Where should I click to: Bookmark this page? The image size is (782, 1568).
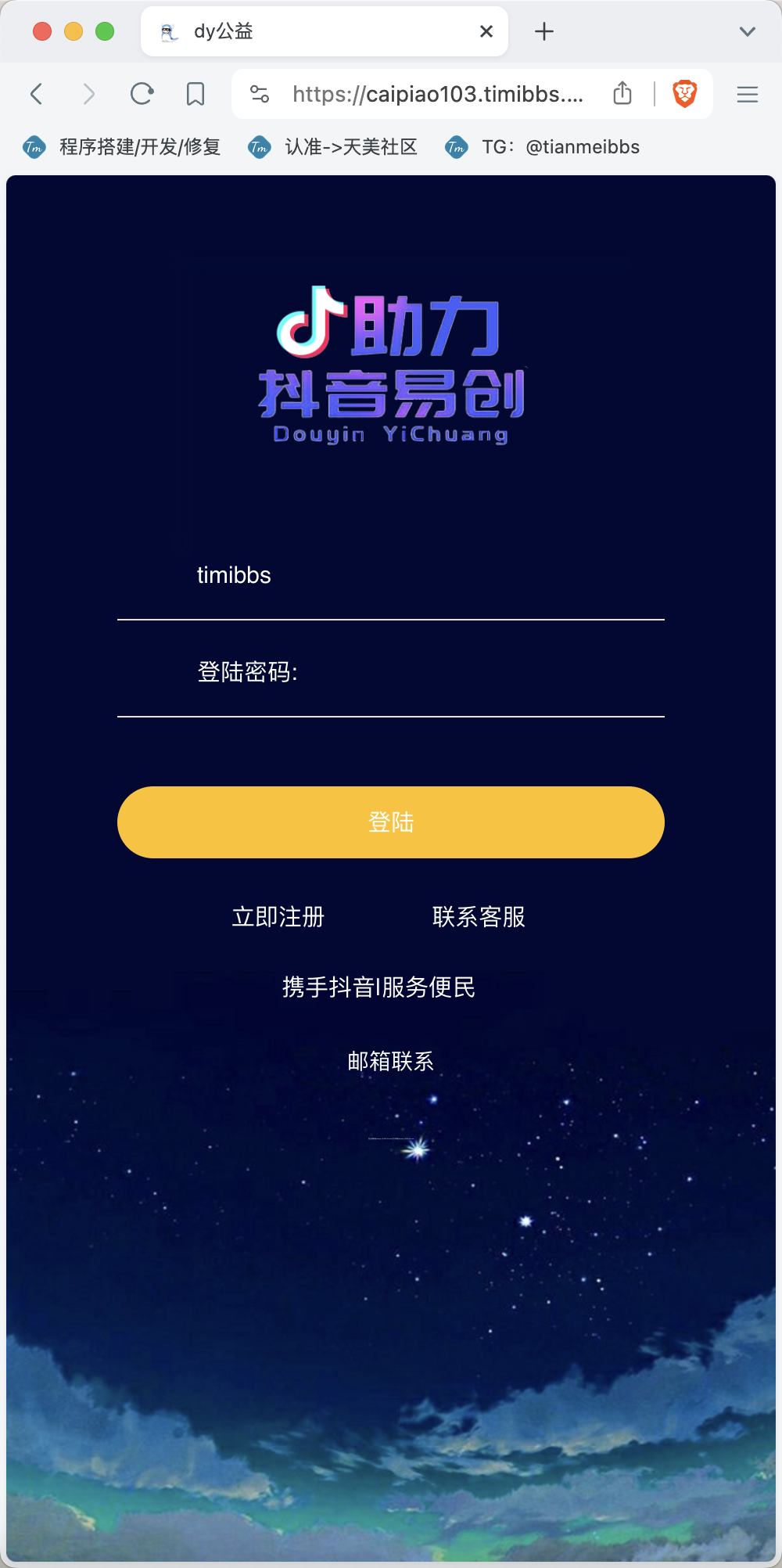pyautogui.click(x=195, y=95)
